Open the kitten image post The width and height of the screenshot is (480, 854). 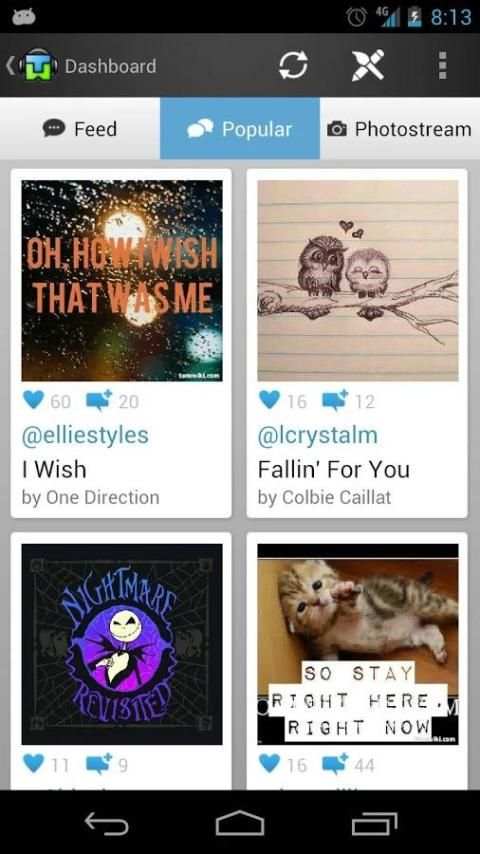point(358,644)
